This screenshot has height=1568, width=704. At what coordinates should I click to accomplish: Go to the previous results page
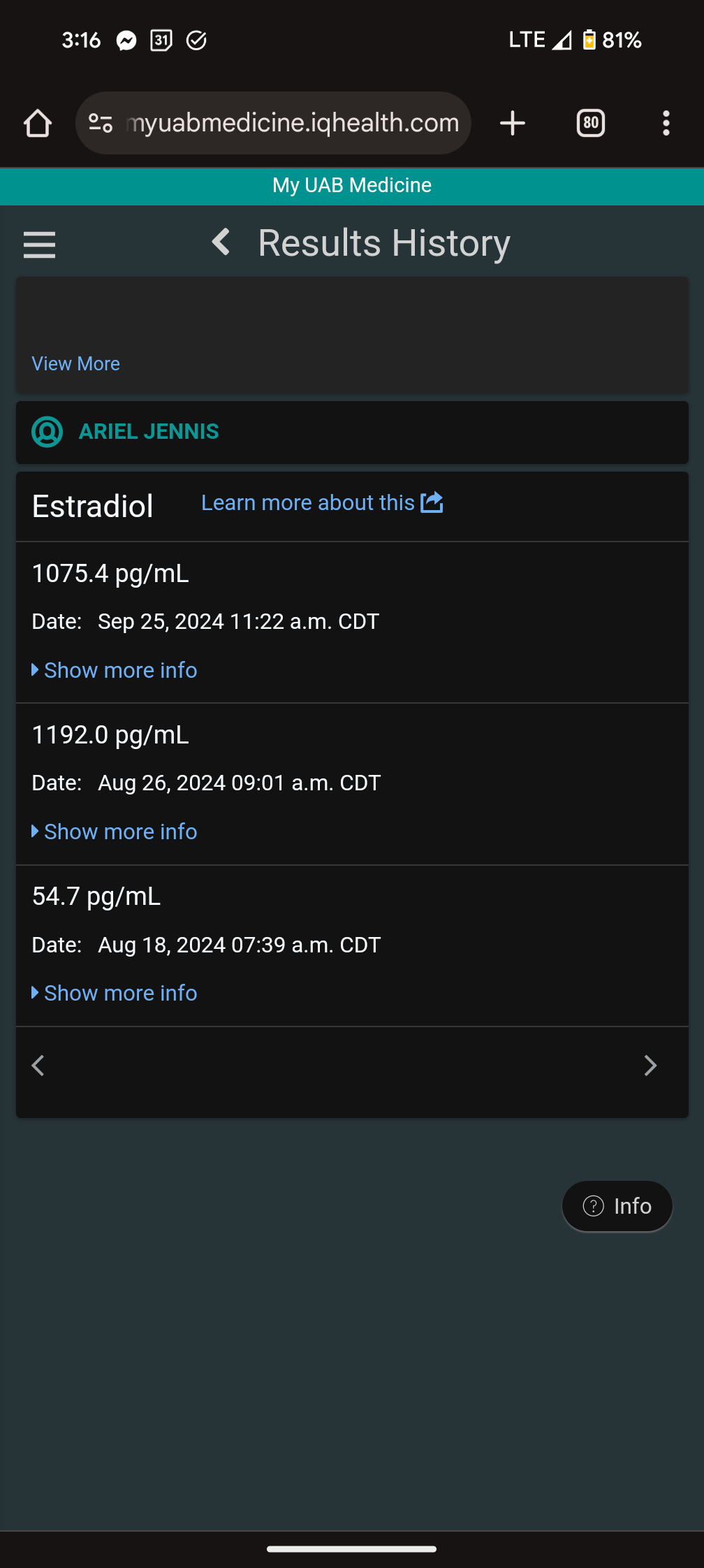point(38,1066)
